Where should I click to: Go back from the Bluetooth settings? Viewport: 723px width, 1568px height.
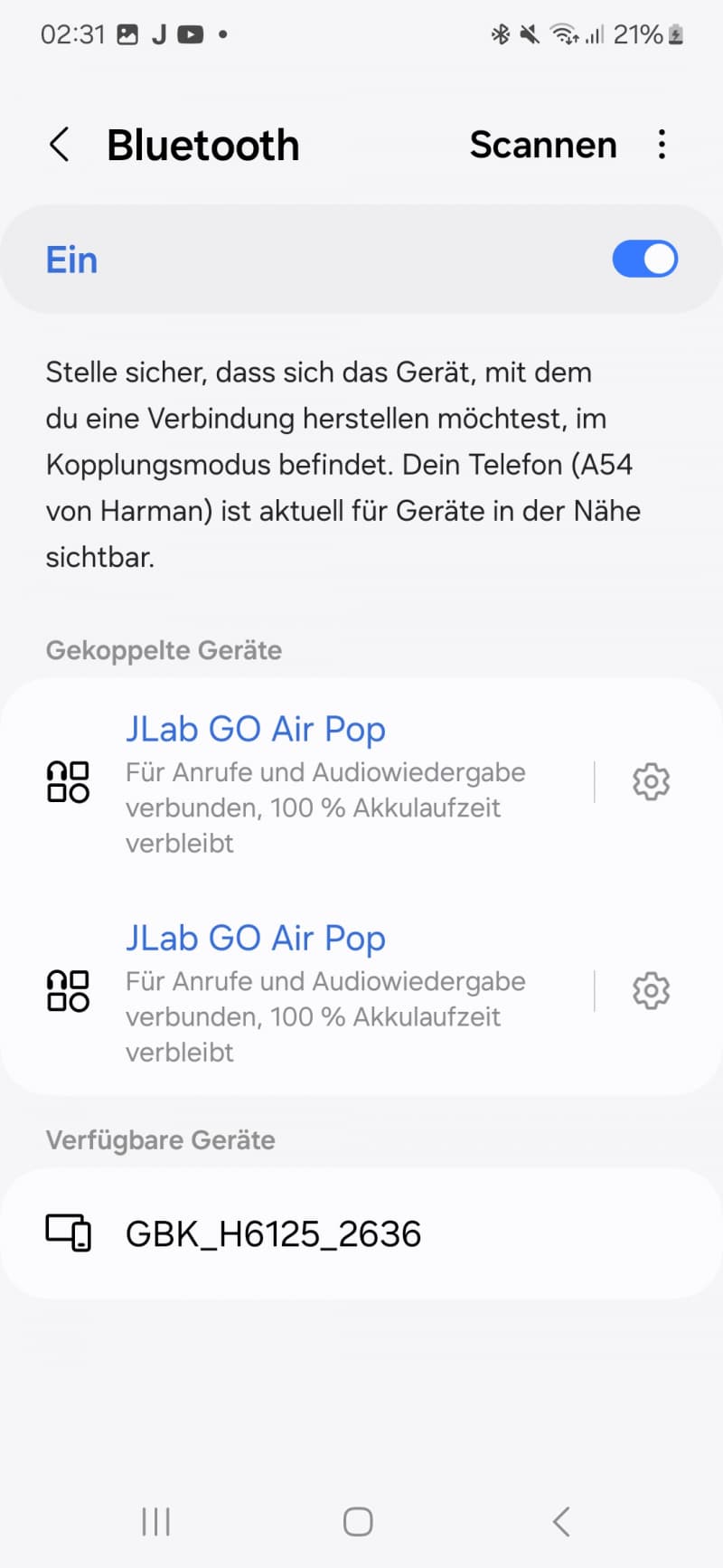click(60, 145)
